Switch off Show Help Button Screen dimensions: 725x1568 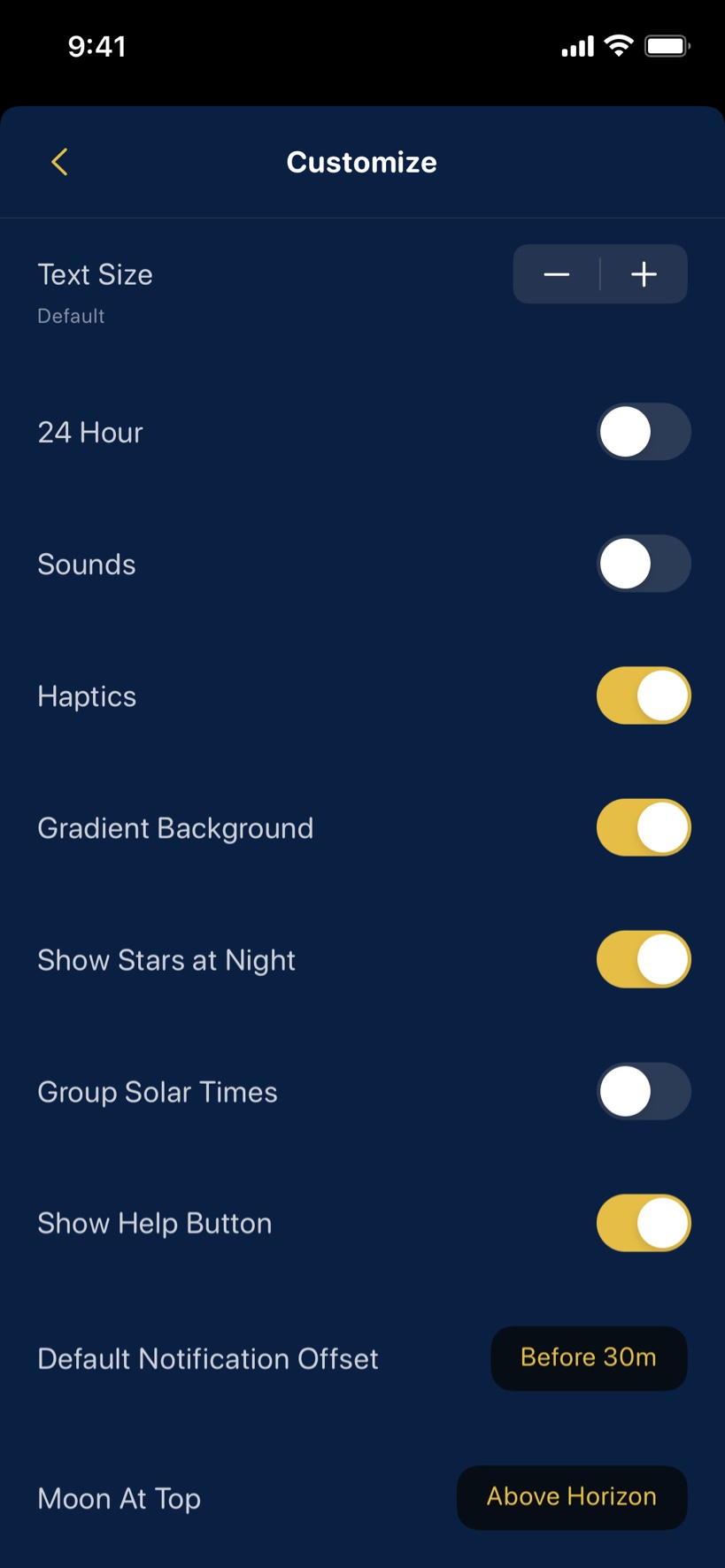644,1223
